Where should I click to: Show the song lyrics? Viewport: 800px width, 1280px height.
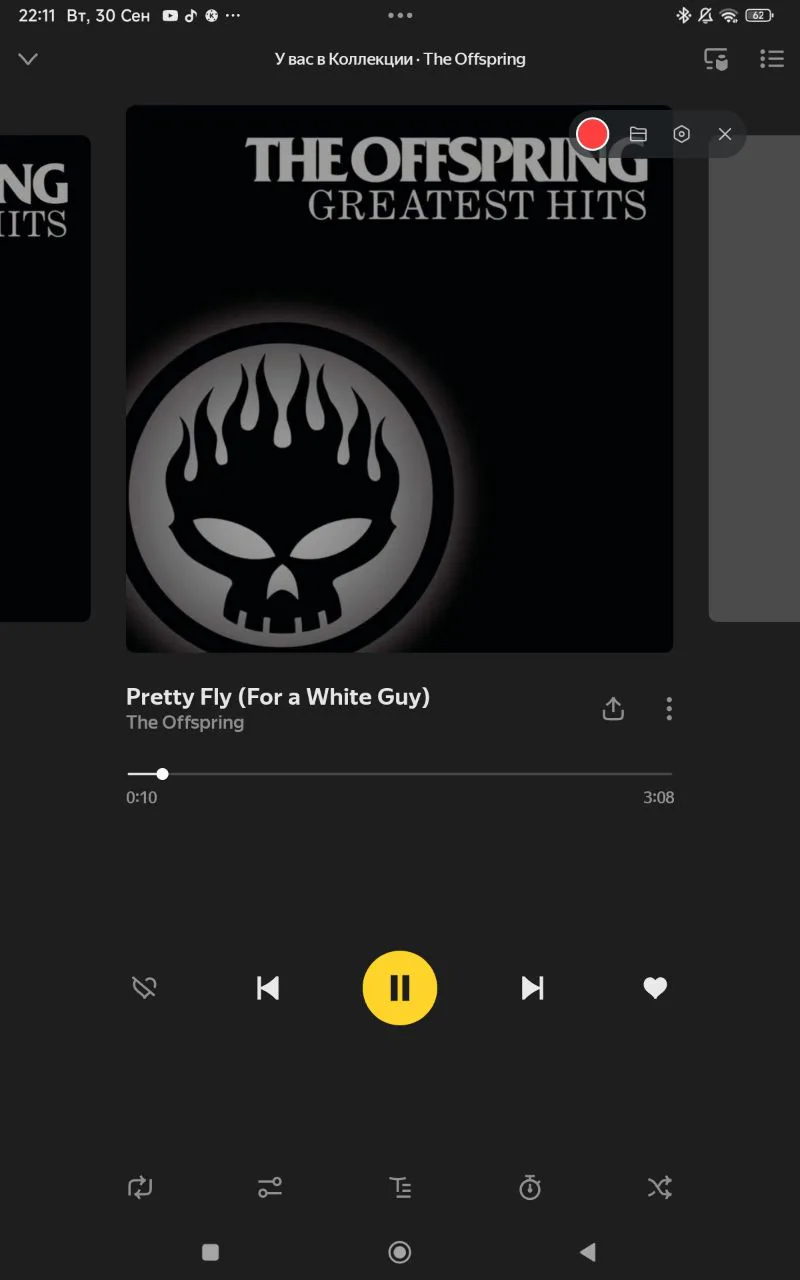pos(400,1187)
